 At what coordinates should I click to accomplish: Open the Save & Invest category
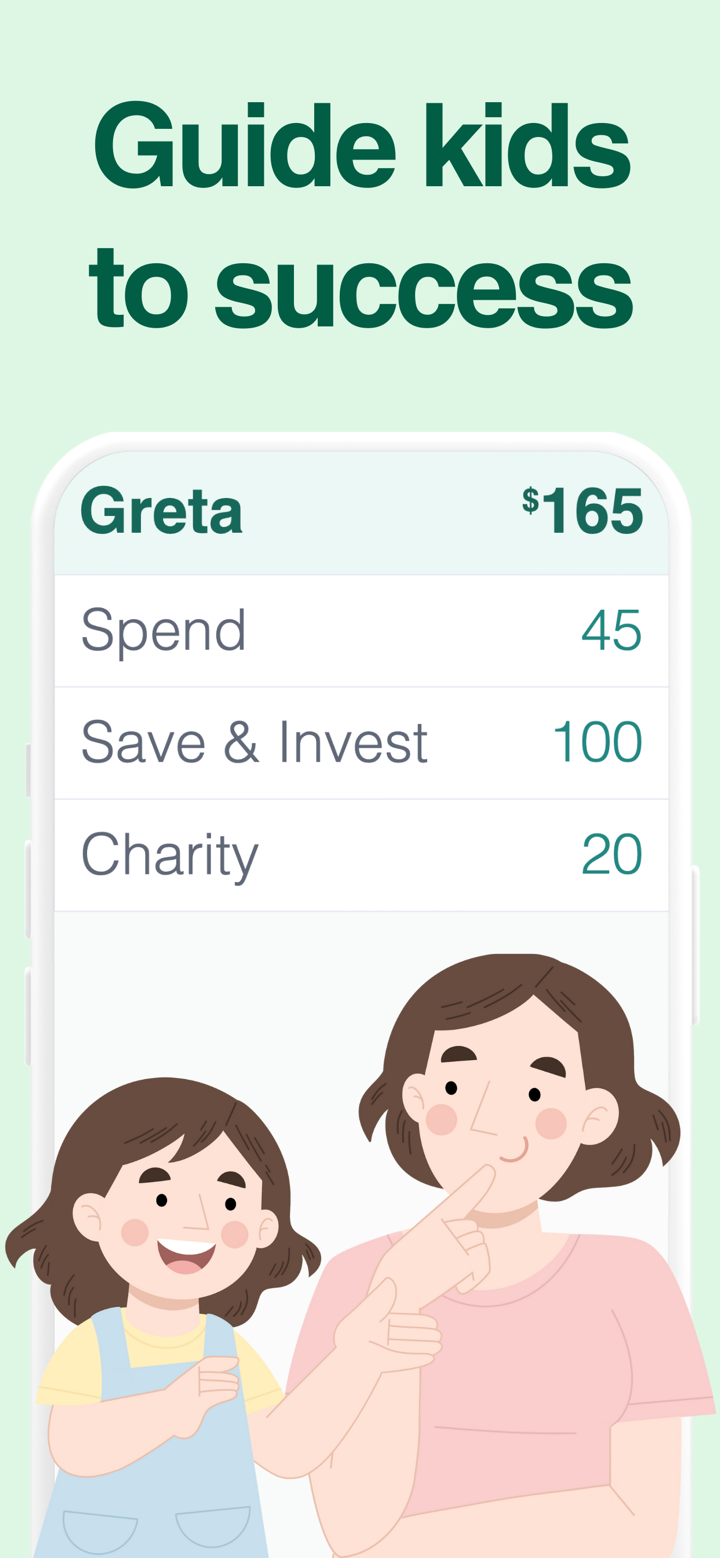360,742
